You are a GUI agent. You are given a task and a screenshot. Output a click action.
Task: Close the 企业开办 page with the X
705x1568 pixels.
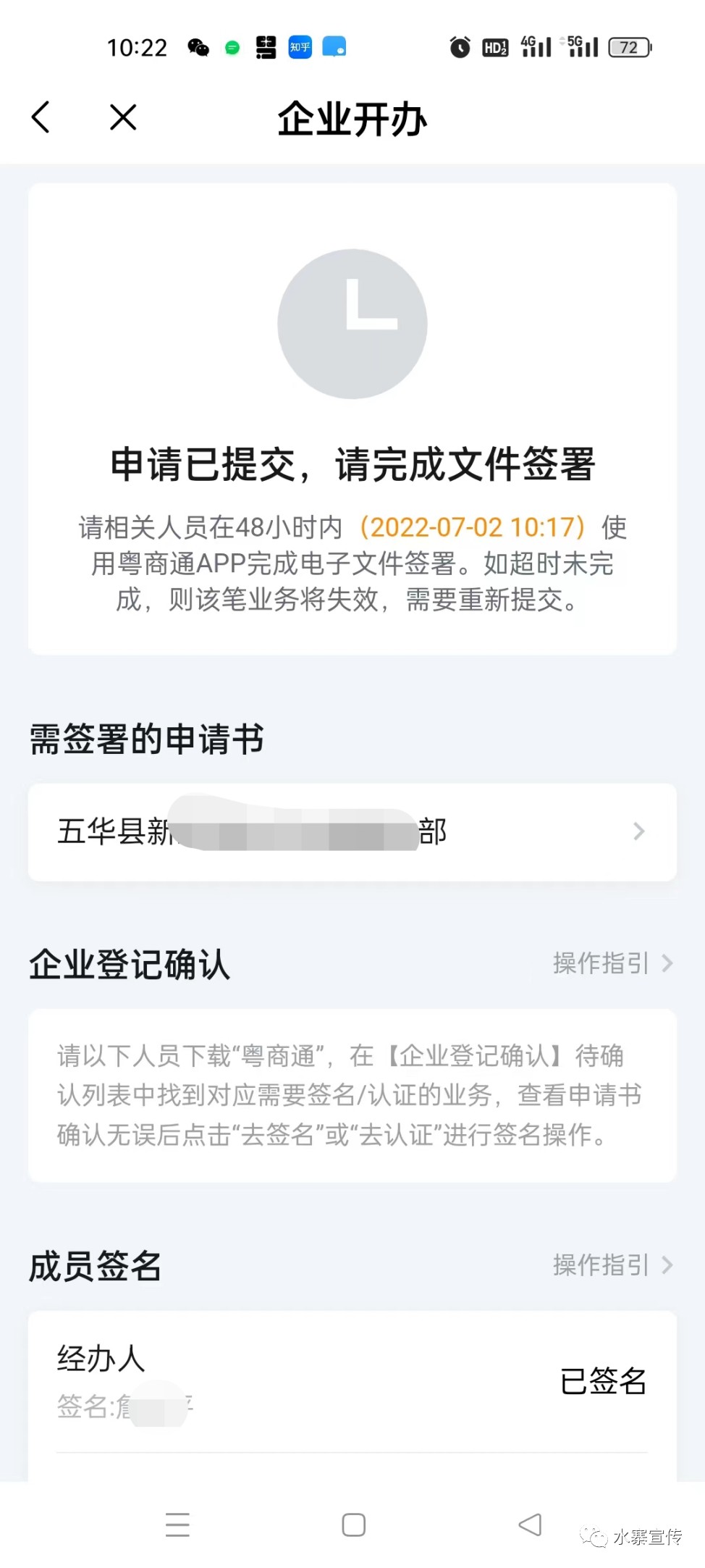[123, 117]
